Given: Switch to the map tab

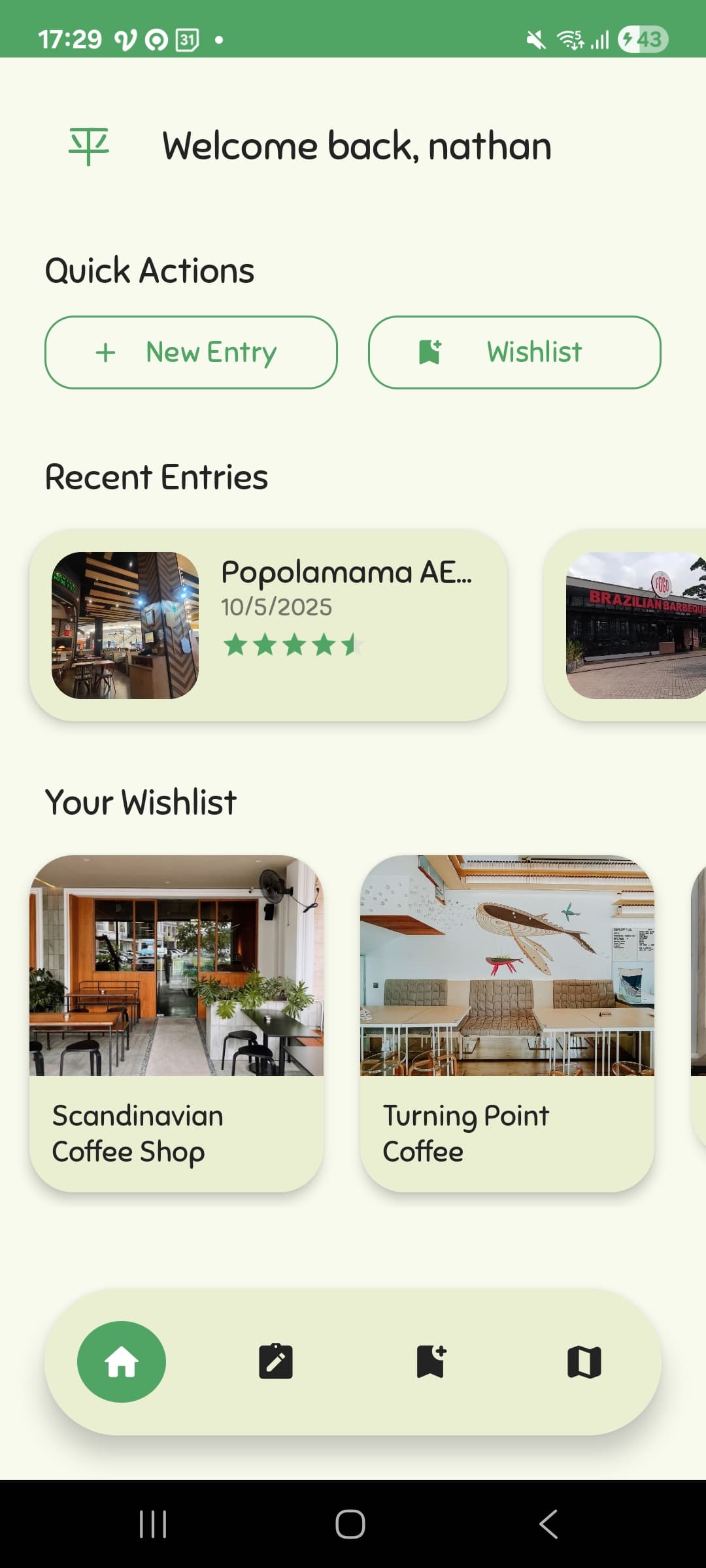Looking at the screenshot, I should [584, 1362].
